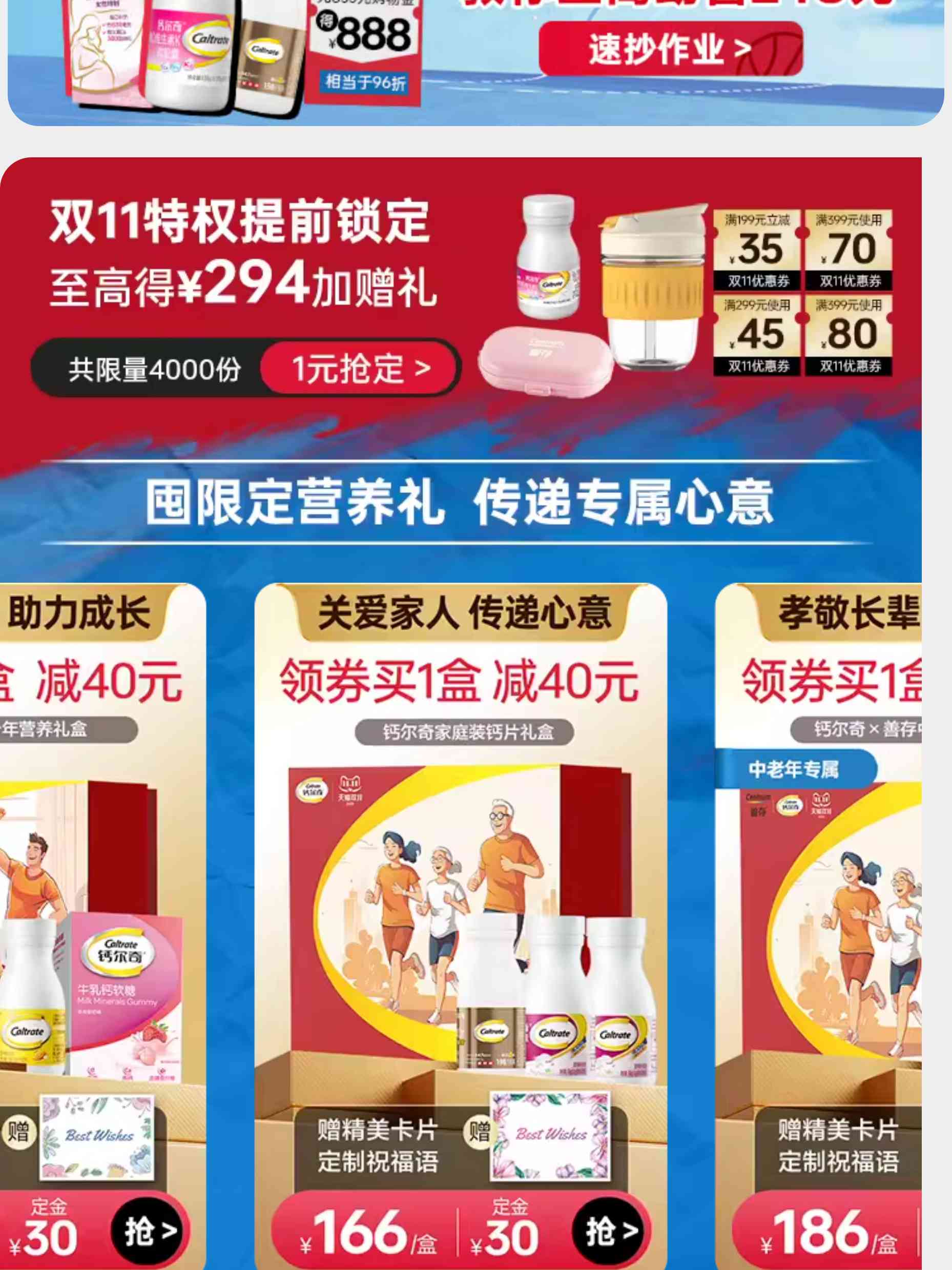Tap 抢 on the 助力成长 card
The image size is (952, 1270).
[x=150, y=1231]
